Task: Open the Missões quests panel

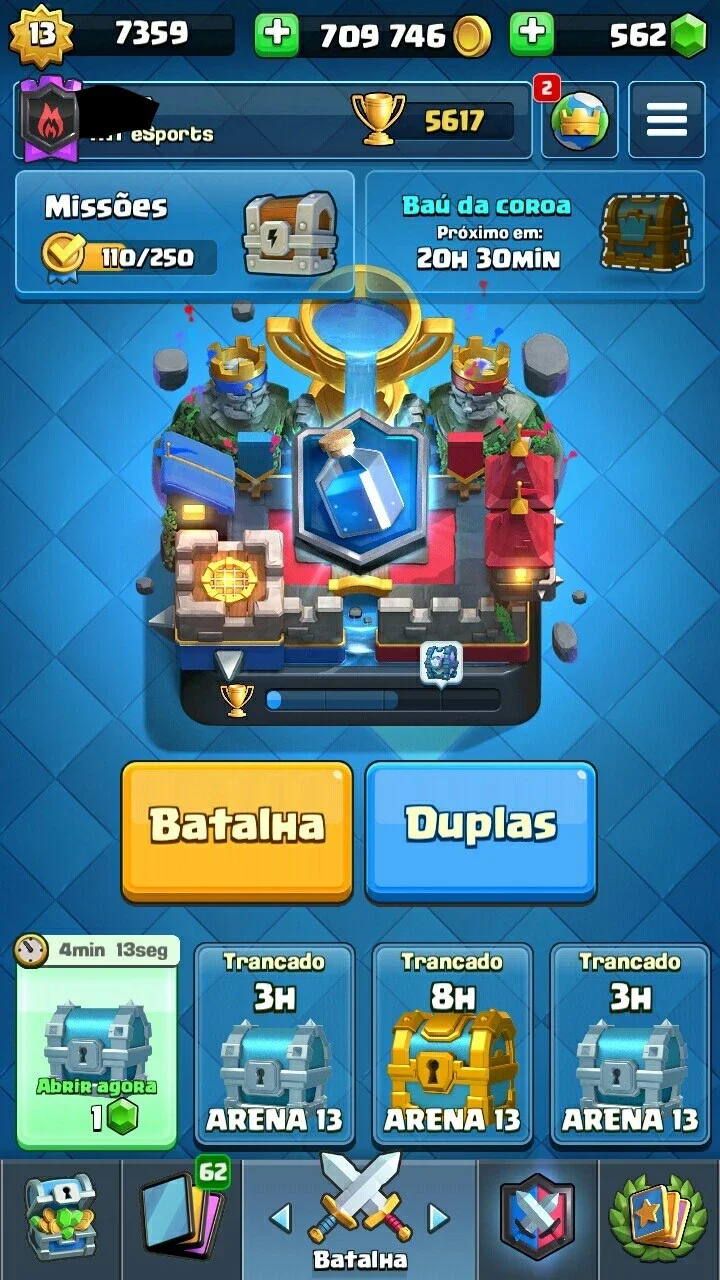Action: 185,232
